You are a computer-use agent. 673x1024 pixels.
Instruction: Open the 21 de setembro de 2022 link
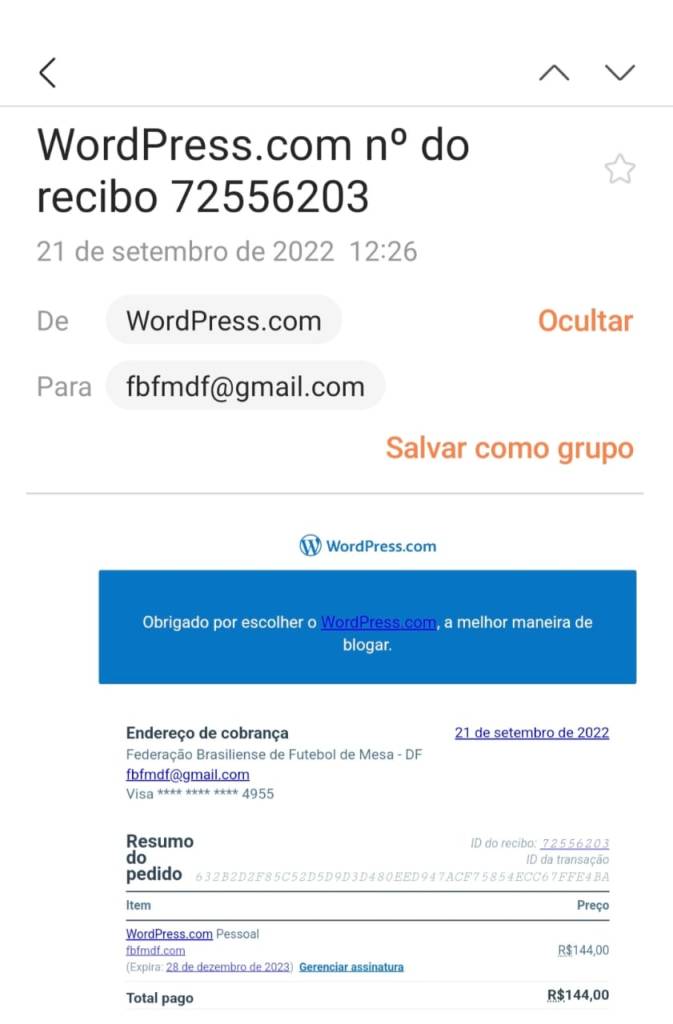pyautogui.click(x=531, y=733)
